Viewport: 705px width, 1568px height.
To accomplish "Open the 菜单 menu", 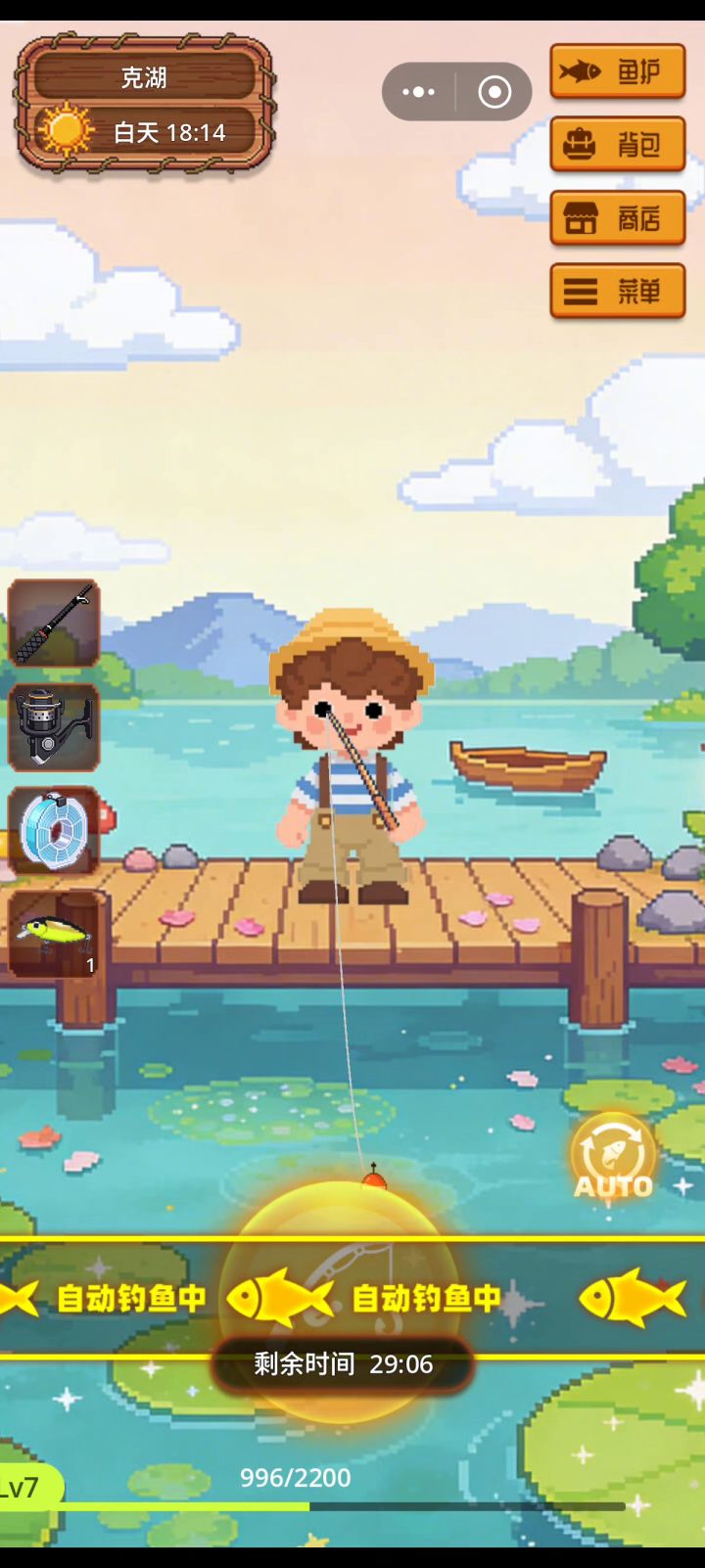I will click(617, 292).
